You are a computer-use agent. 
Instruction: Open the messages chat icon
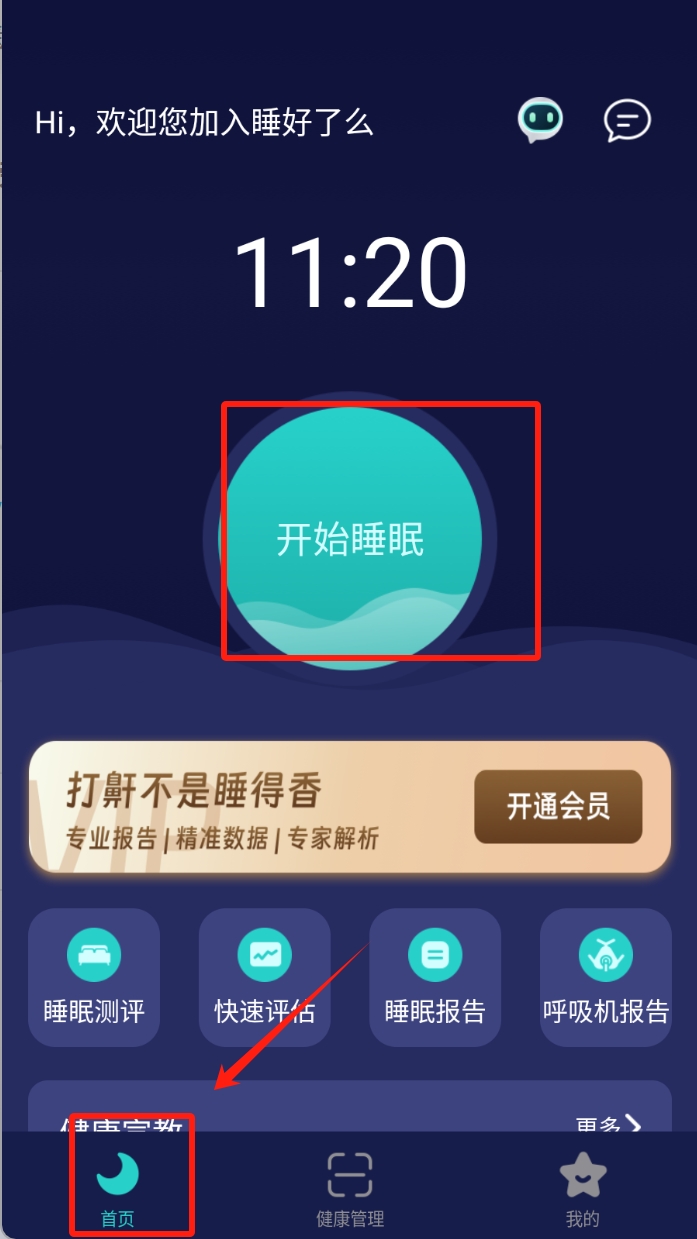(x=627, y=121)
